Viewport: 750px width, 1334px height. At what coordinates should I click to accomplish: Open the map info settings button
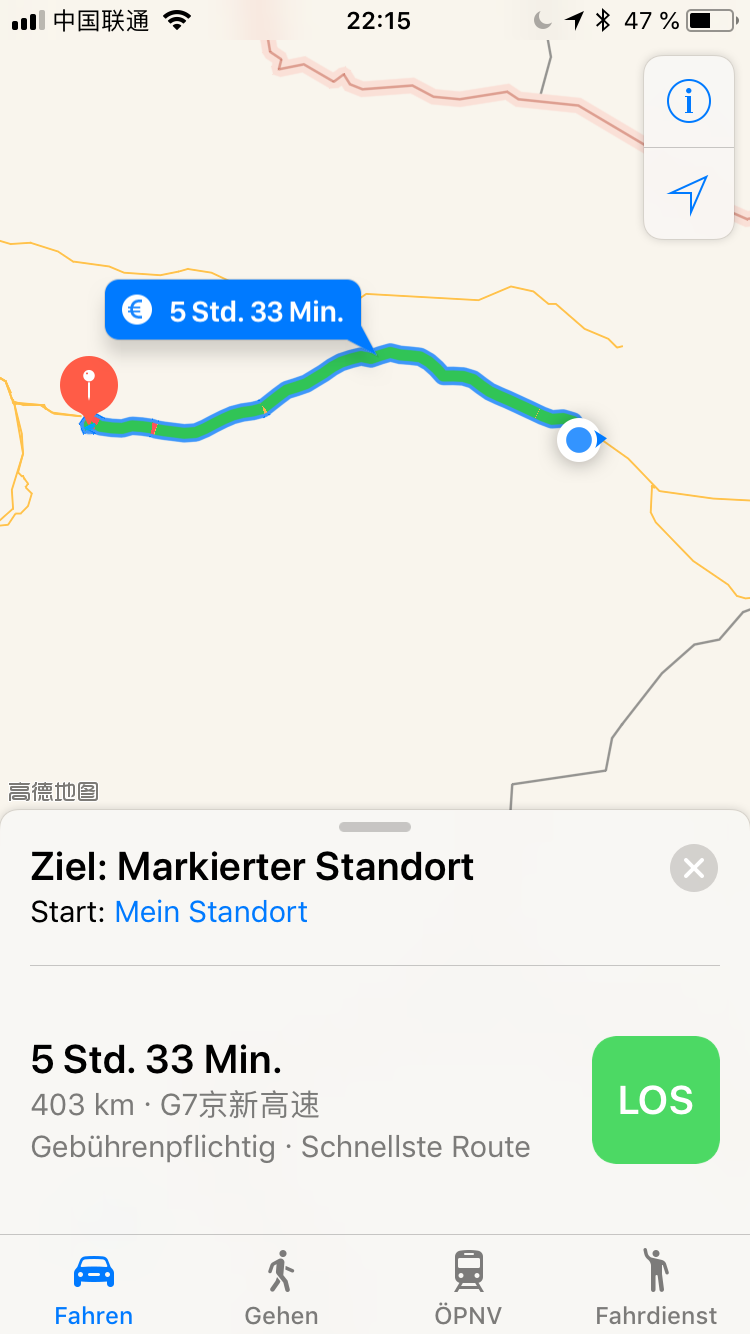pos(688,102)
